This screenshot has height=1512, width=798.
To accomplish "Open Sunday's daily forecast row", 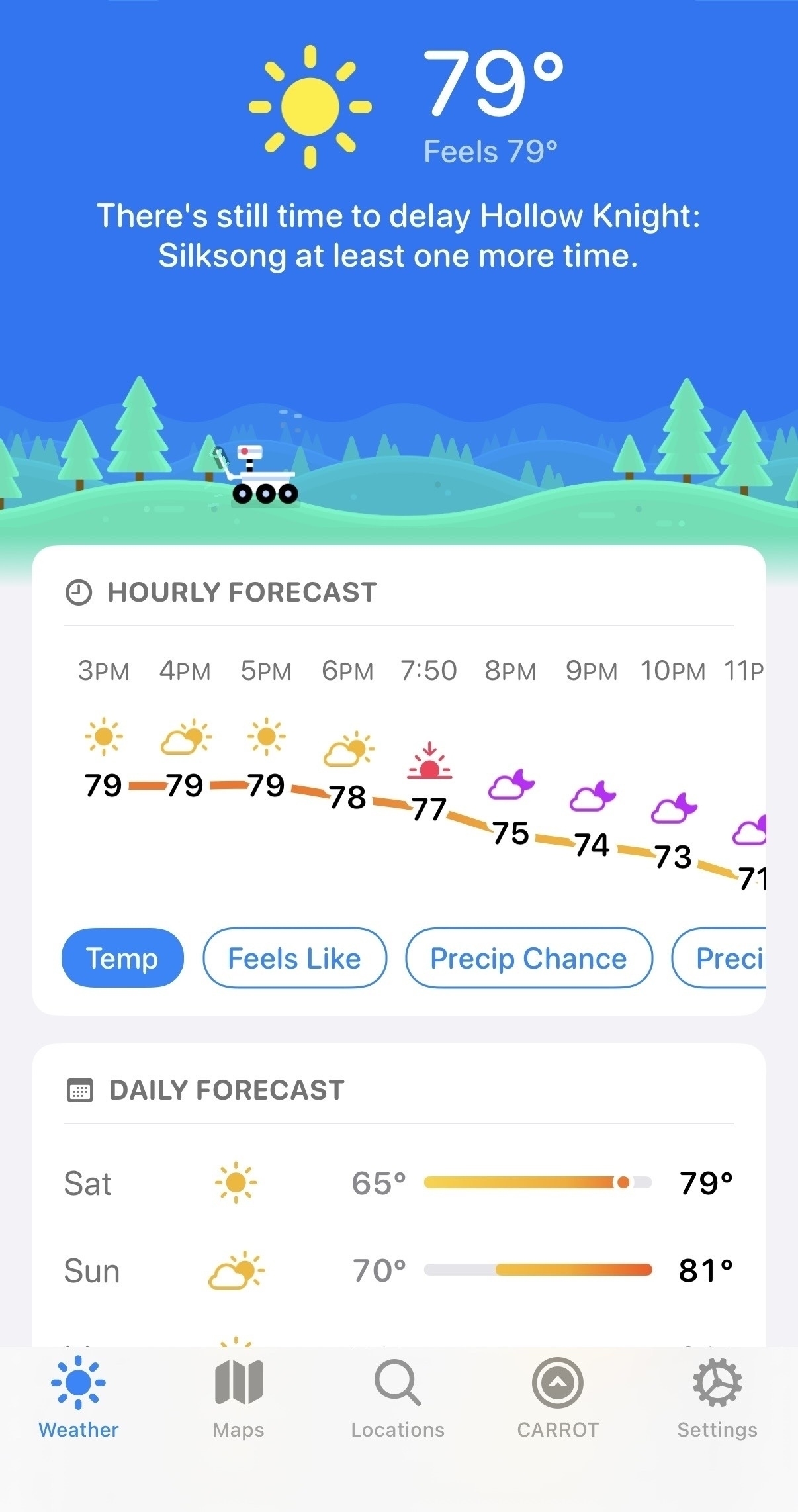I will point(398,1270).
